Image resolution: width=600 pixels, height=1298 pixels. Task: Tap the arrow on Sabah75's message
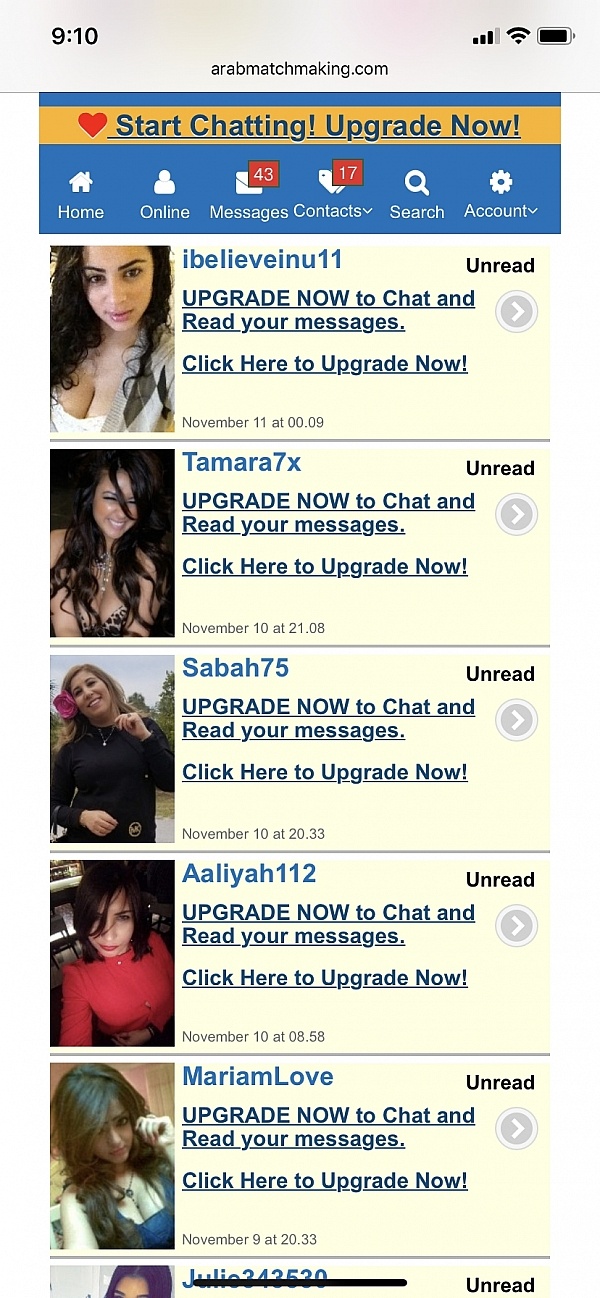click(x=516, y=720)
